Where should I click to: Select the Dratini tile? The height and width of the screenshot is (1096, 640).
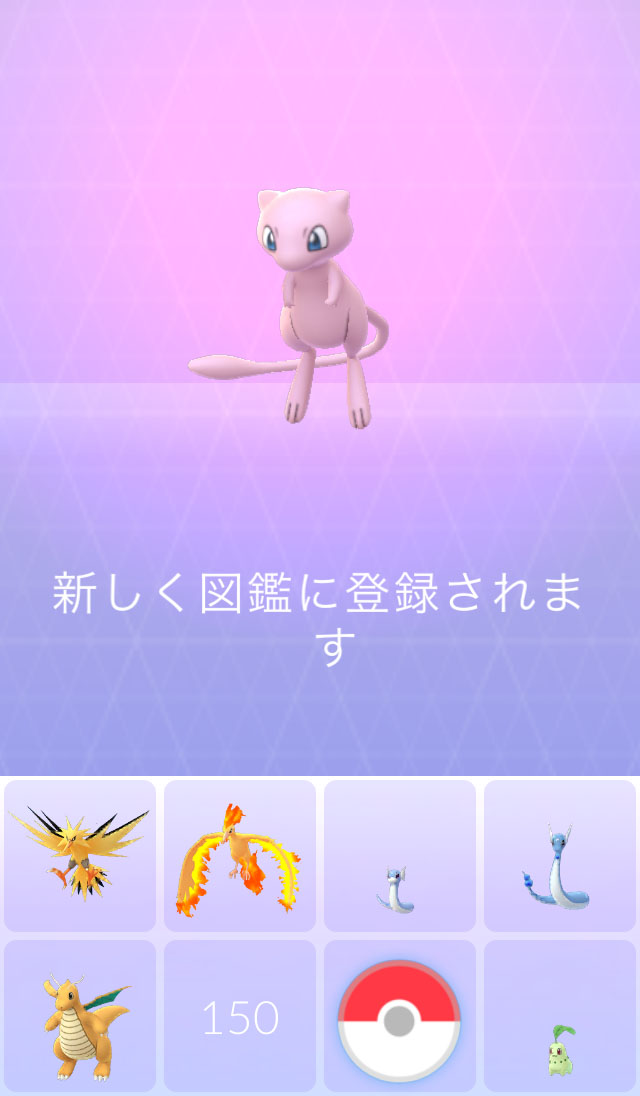400,856
